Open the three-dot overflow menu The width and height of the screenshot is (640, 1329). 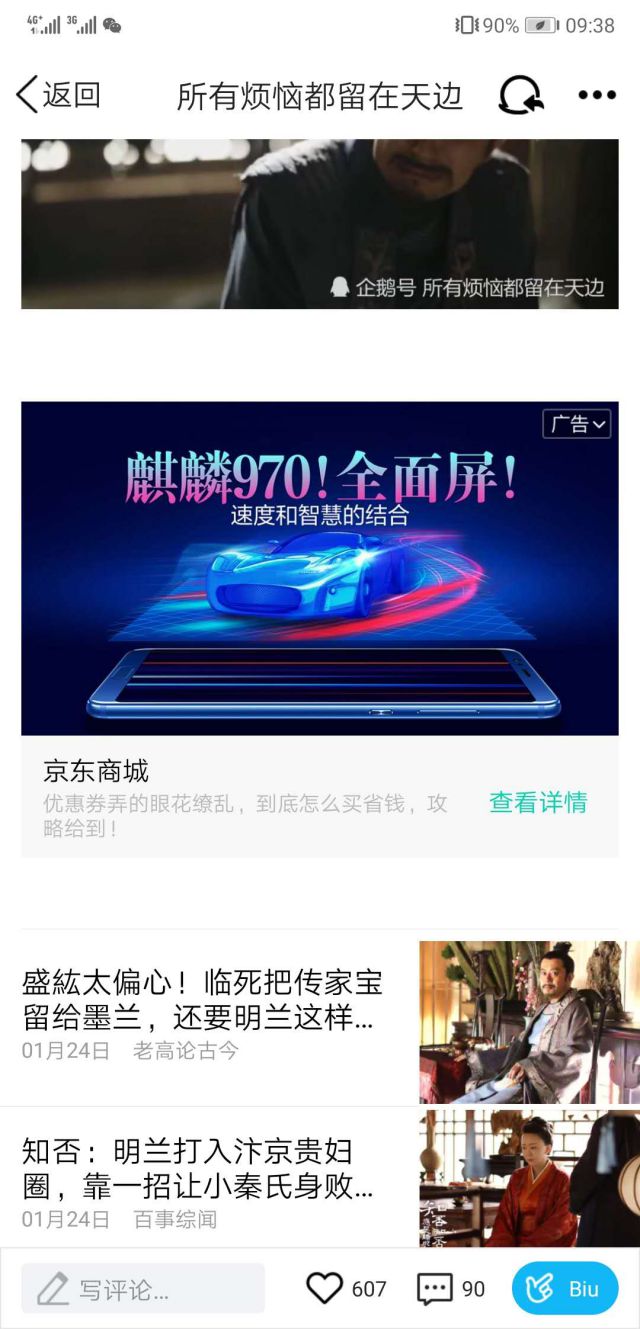pos(597,96)
